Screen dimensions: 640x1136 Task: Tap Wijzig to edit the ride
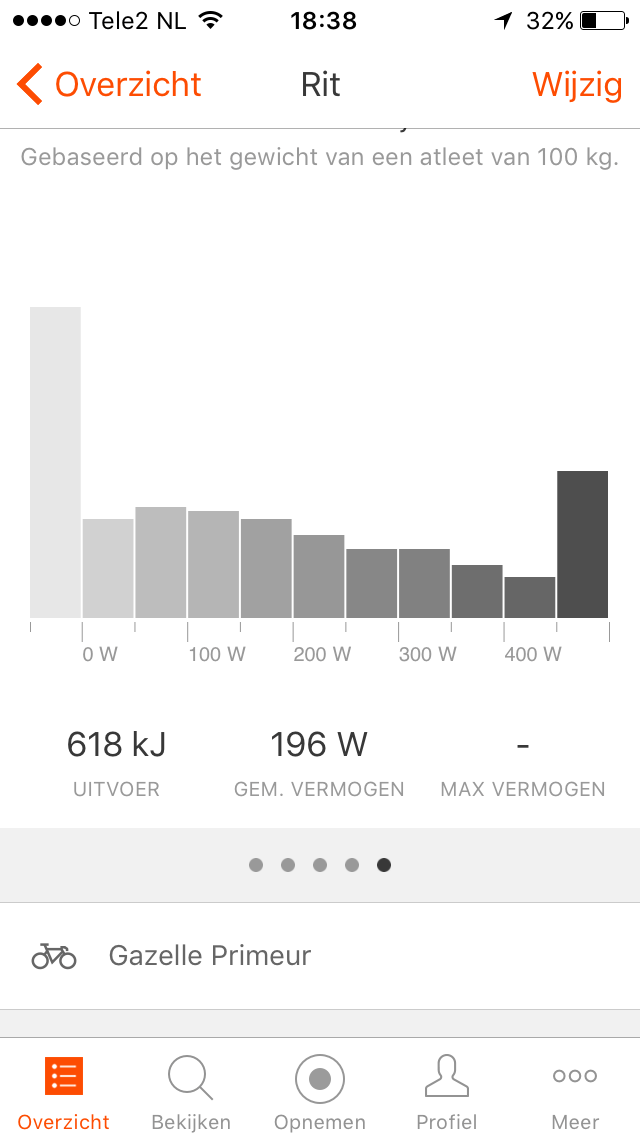tap(577, 85)
